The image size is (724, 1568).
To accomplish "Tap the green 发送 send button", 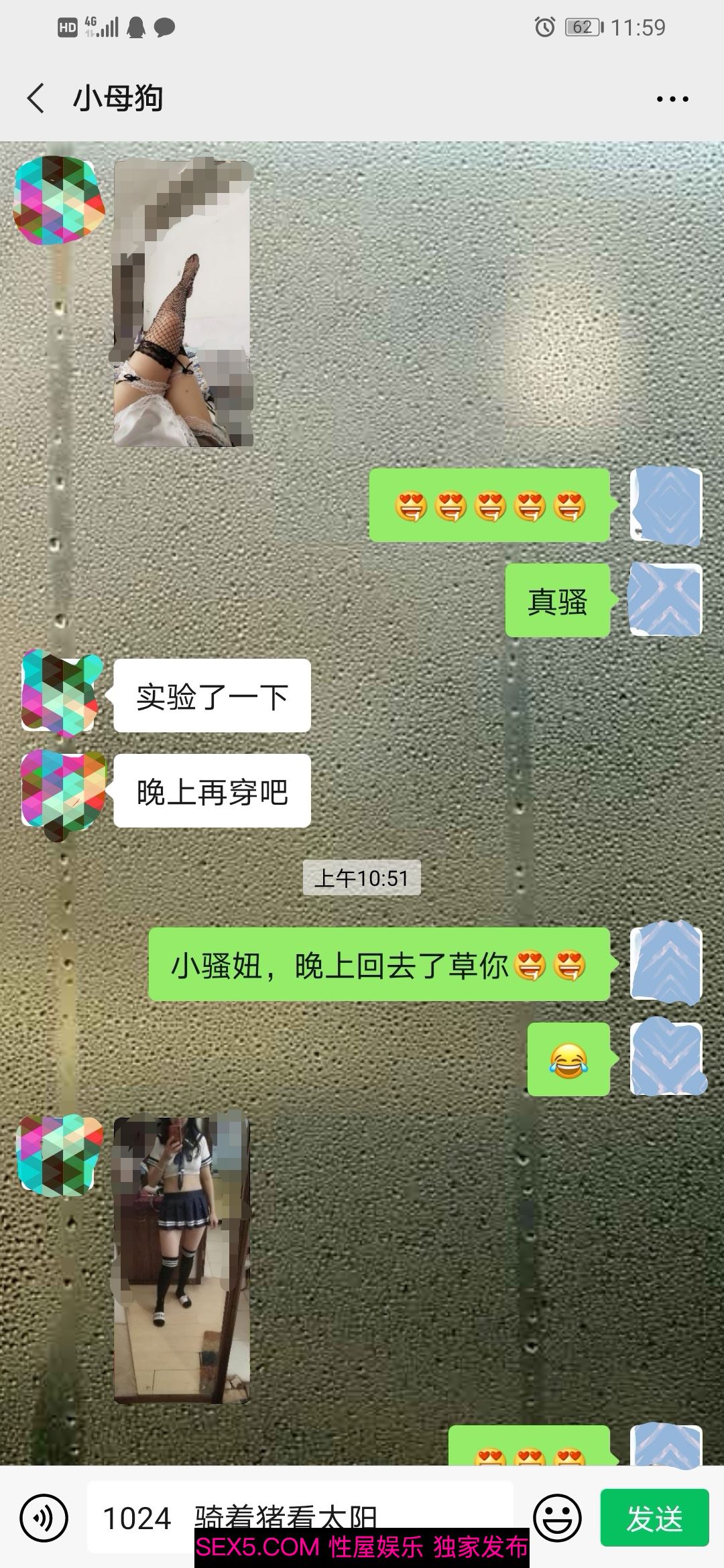I will point(654,1518).
